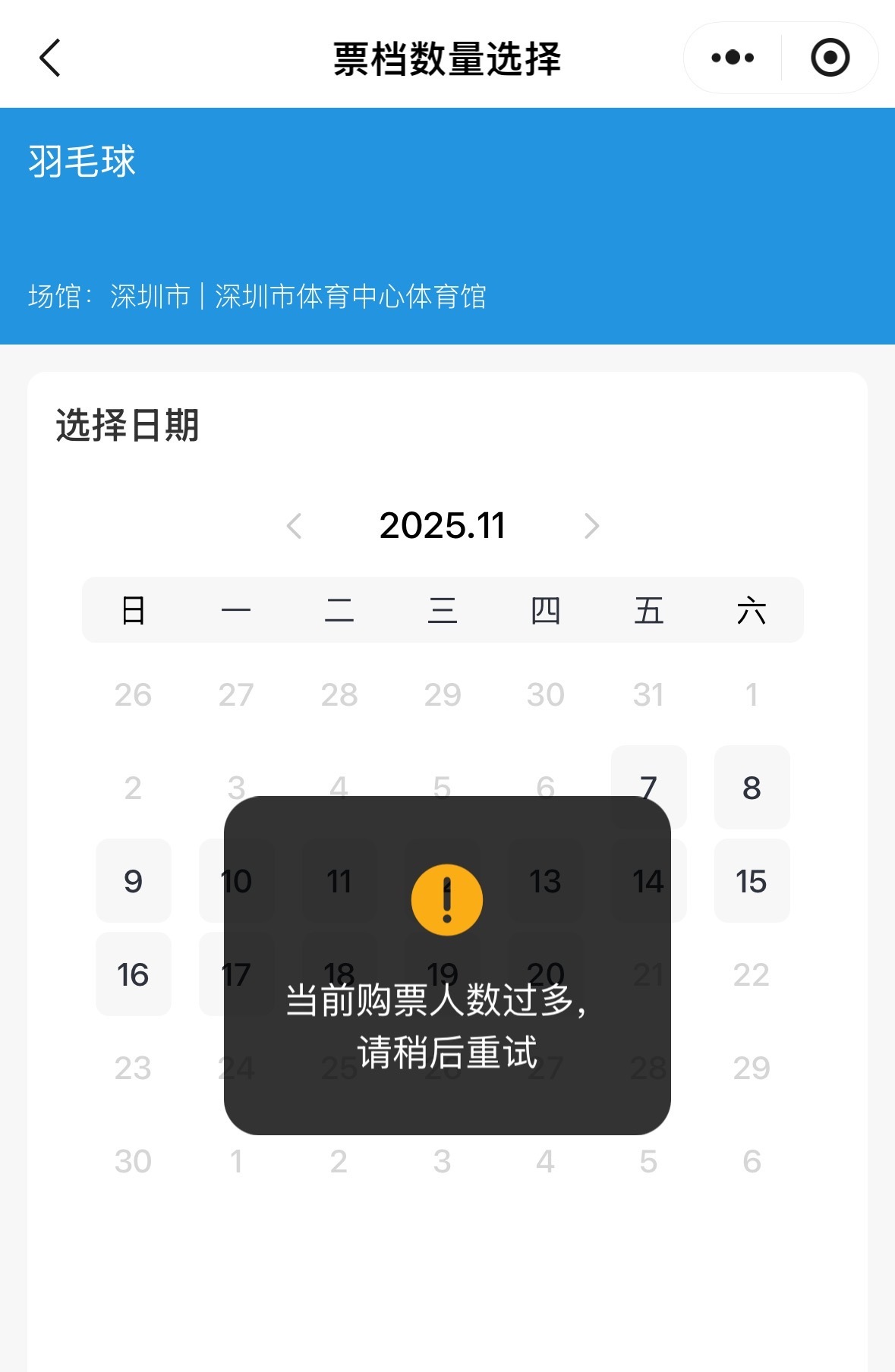Choose November 9 on the calendar
This screenshot has height=1372, width=895.
pos(133,881)
